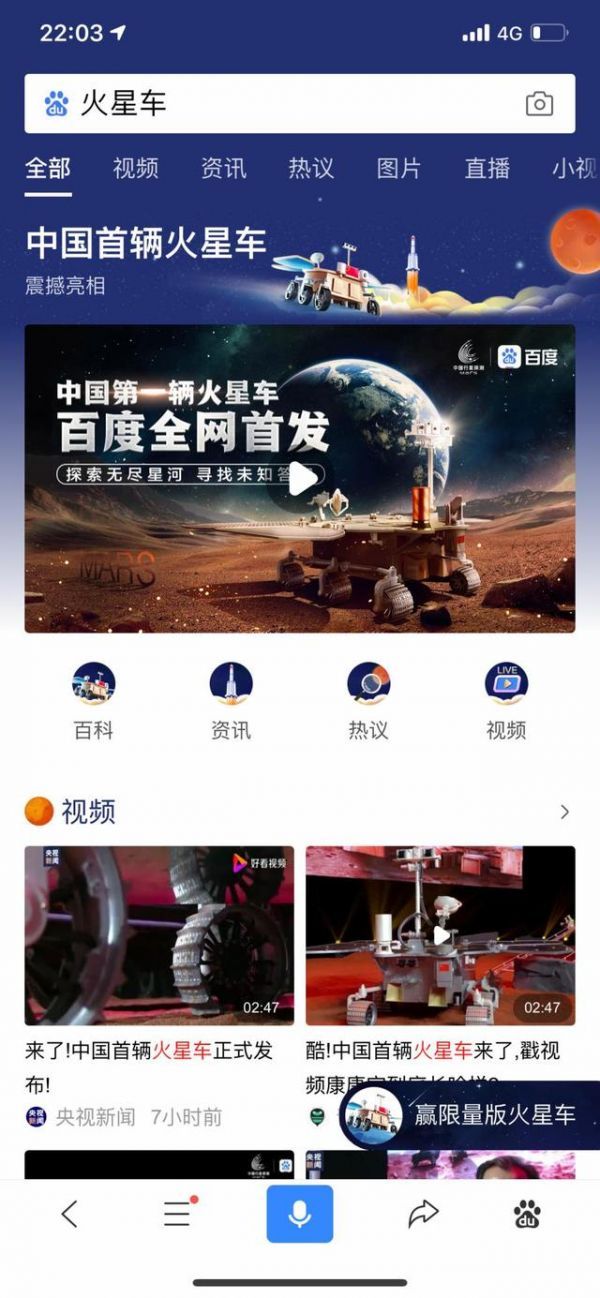Open the bottom menu icon

pos(178,1214)
